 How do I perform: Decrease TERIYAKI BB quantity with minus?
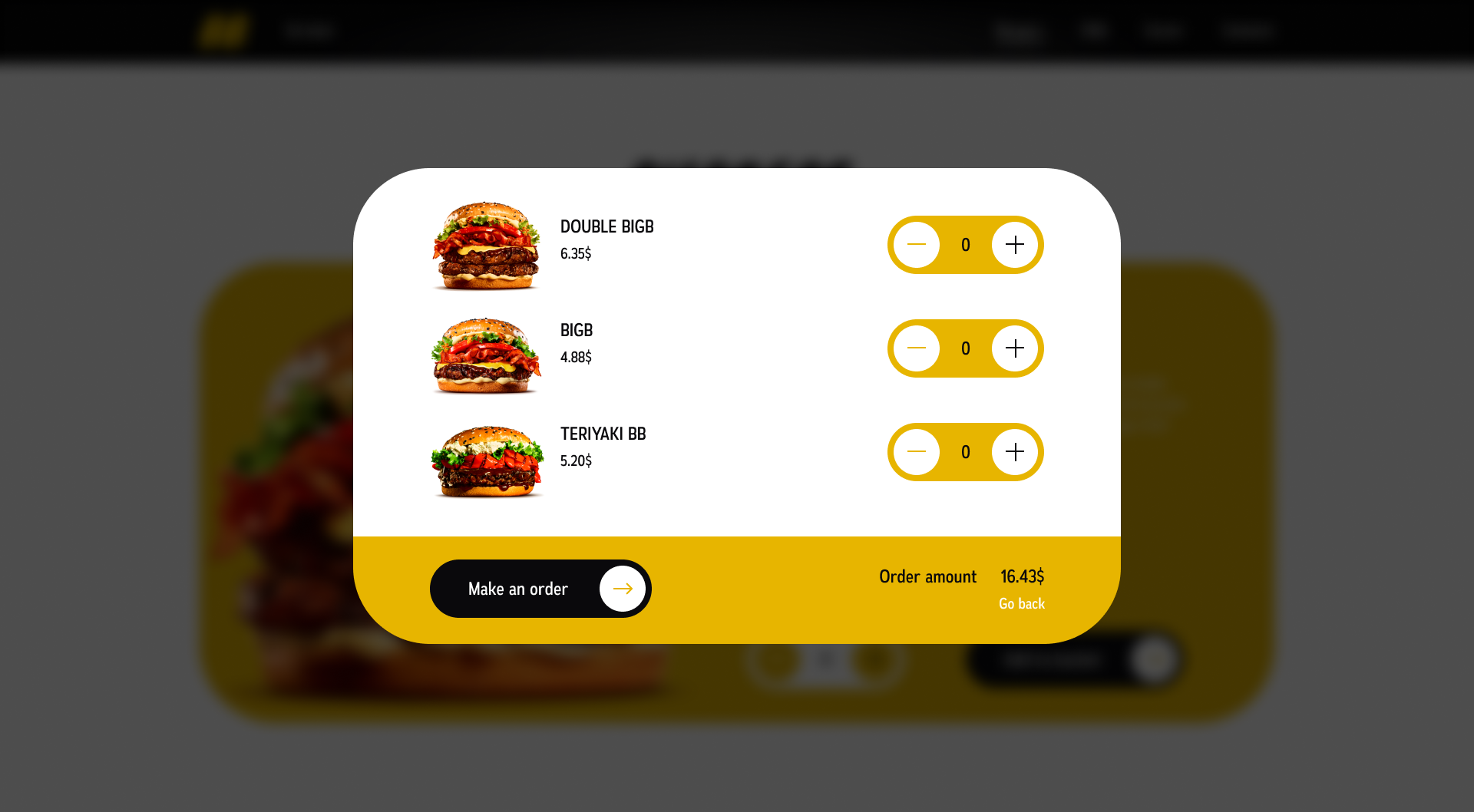917,452
